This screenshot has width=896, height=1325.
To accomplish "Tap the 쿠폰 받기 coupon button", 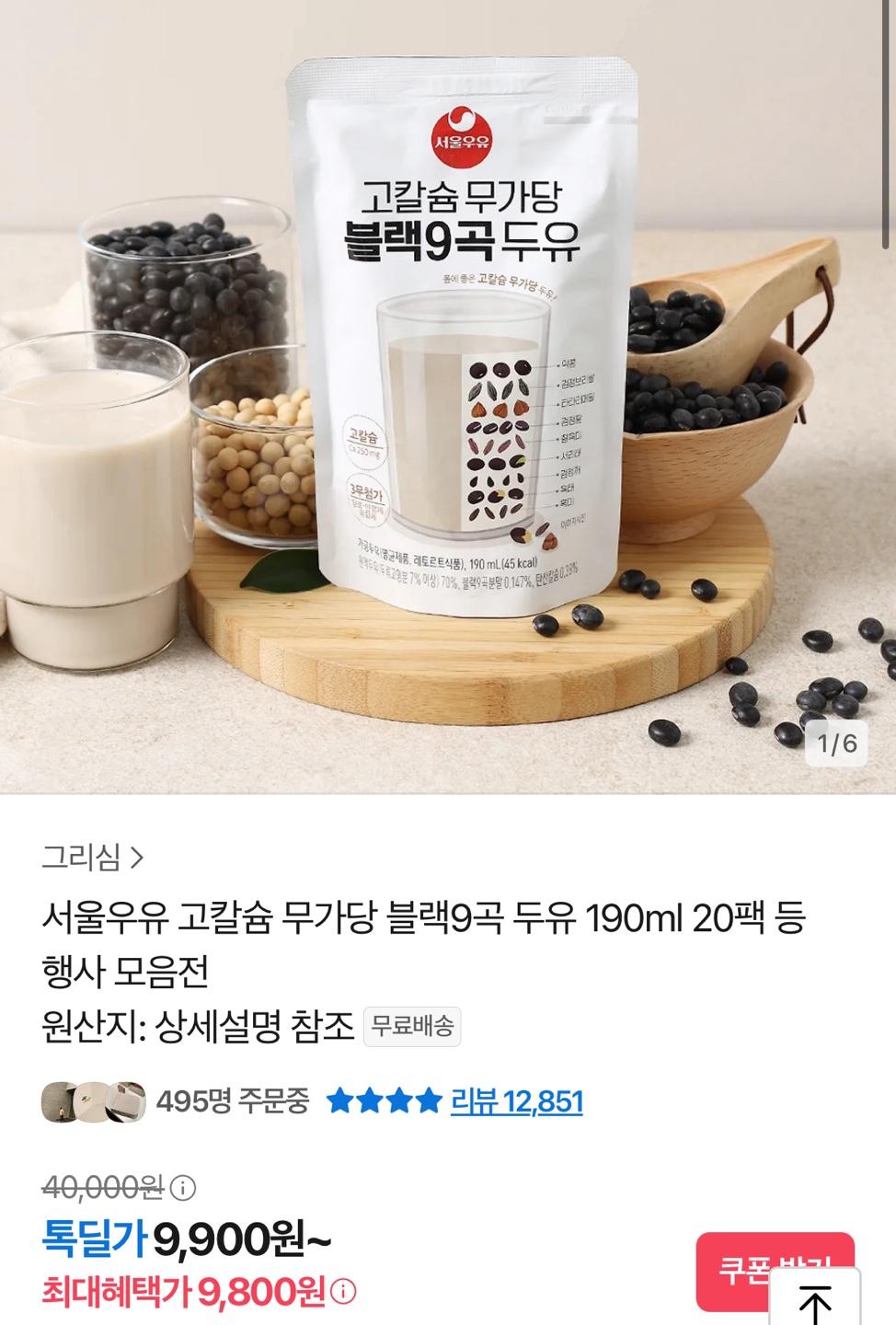I will [736, 1270].
